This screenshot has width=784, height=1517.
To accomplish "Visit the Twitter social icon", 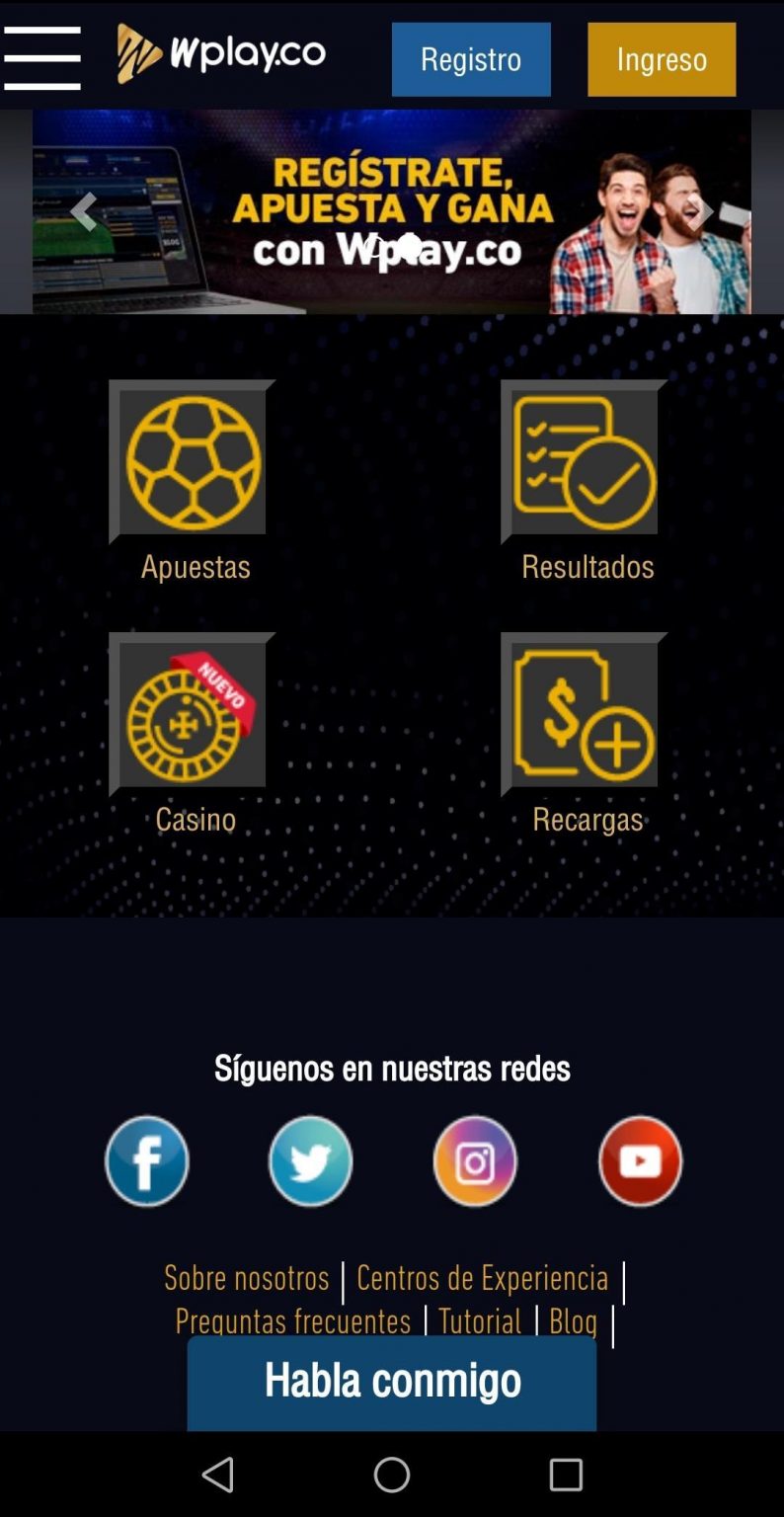I will (310, 1161).
